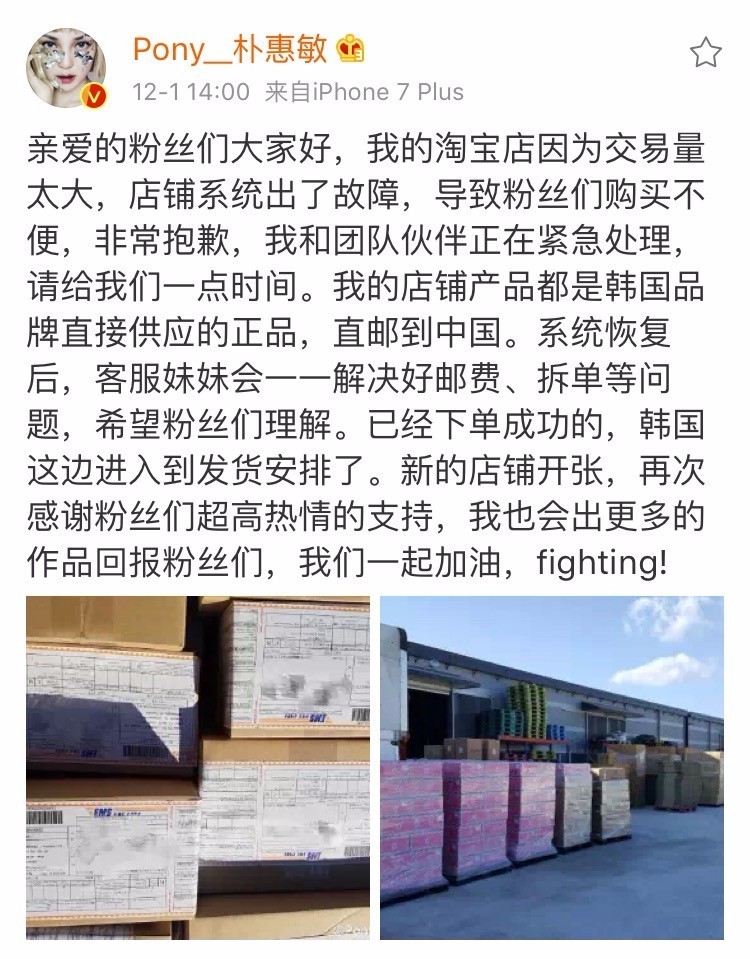Viewport: 750px width, 959px height.
Task: Open Pony's profile picture
Action: 66,67
